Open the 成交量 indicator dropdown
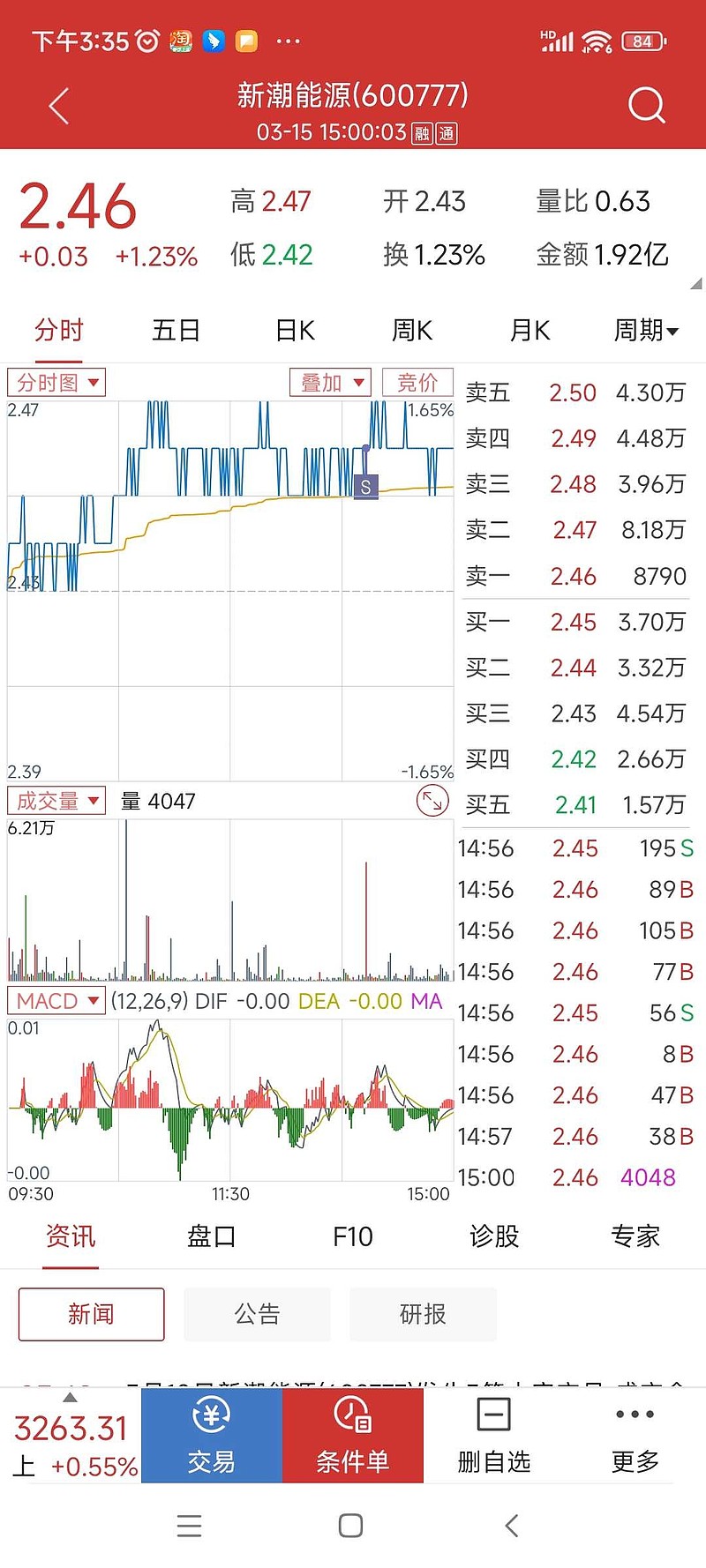 pos(56,801)
